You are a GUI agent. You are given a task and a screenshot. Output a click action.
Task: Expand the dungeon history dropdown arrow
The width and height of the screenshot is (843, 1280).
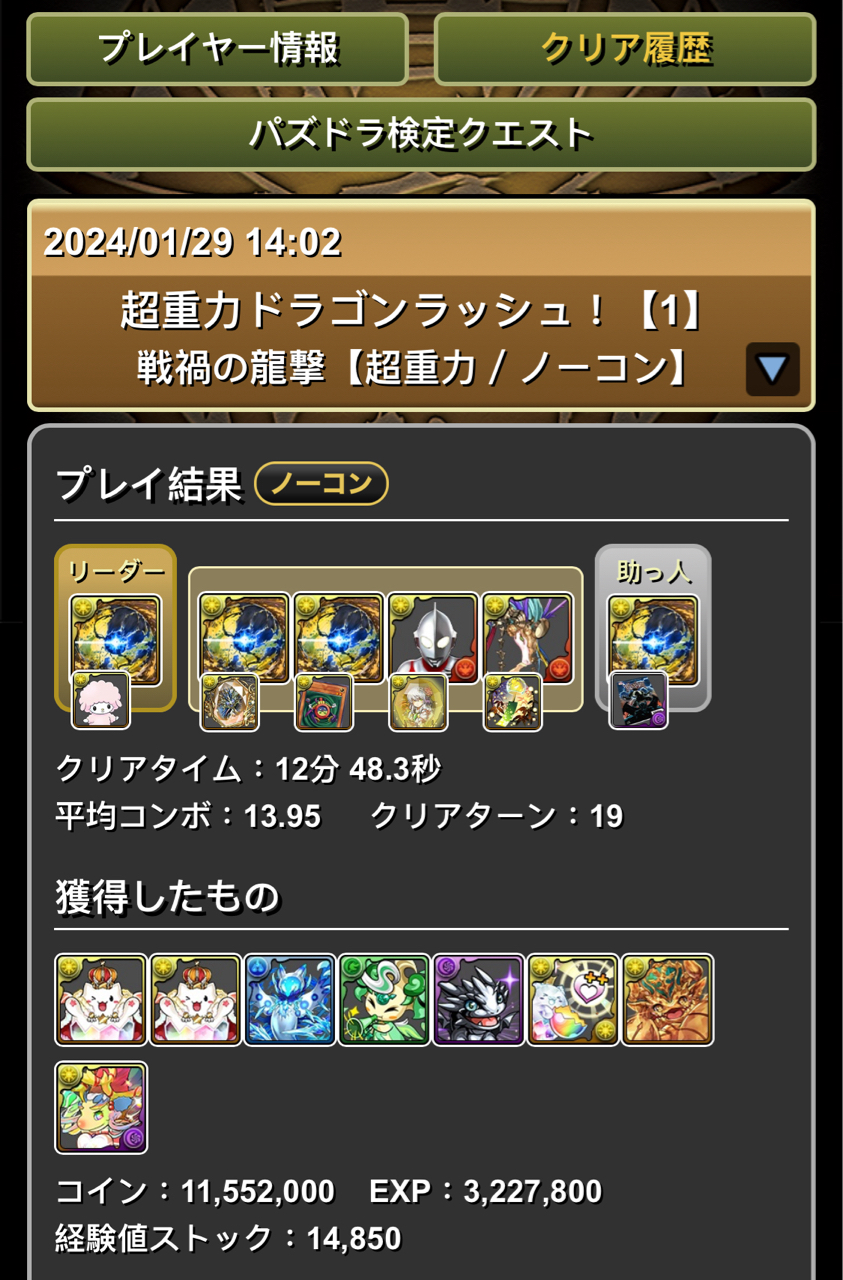pos(772,370)
